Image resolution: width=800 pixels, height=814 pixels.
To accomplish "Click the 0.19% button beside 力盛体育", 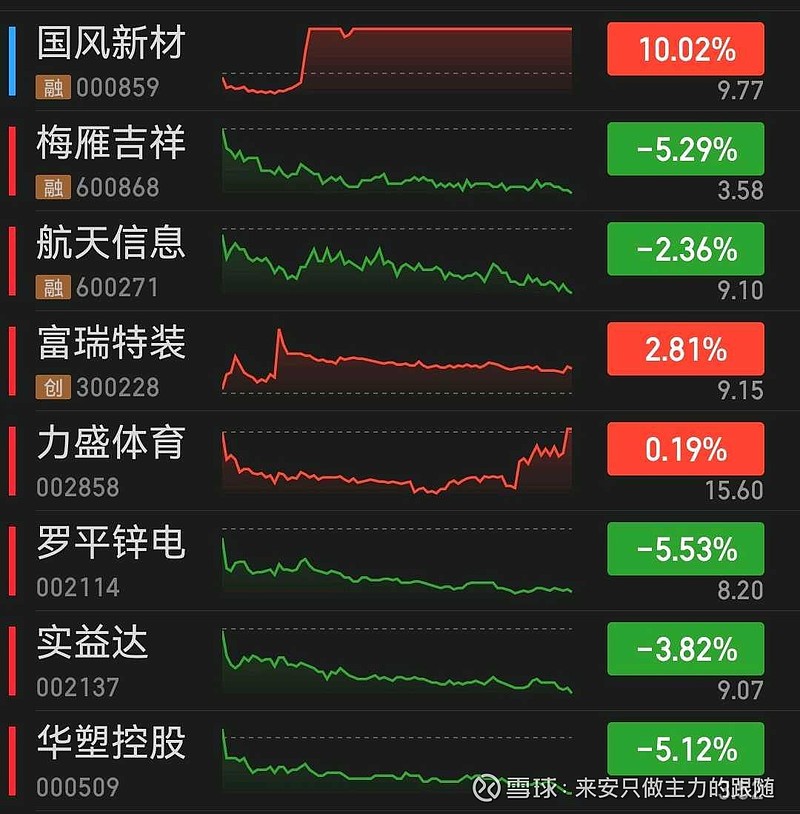I will click(684, 449).
